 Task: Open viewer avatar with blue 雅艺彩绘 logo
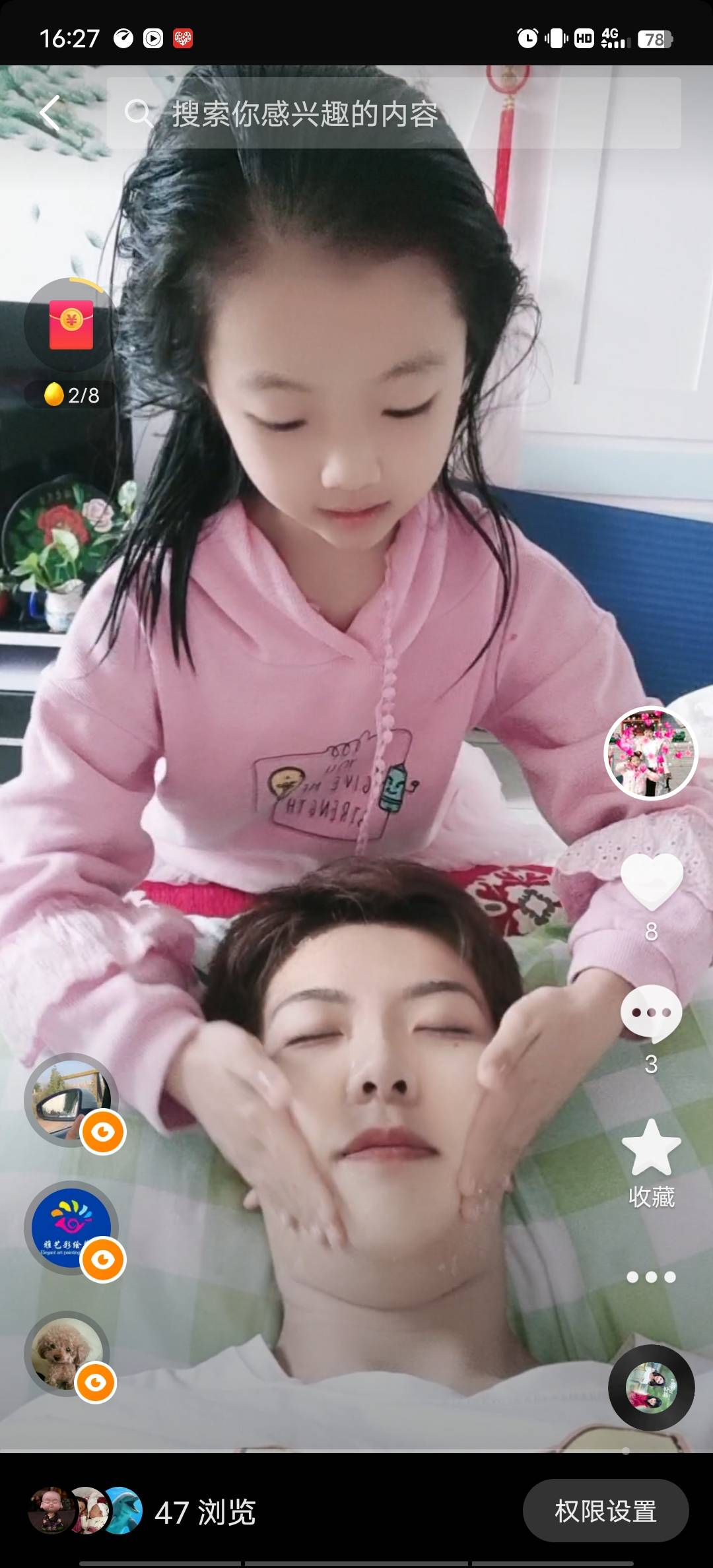pos(71,1227)
